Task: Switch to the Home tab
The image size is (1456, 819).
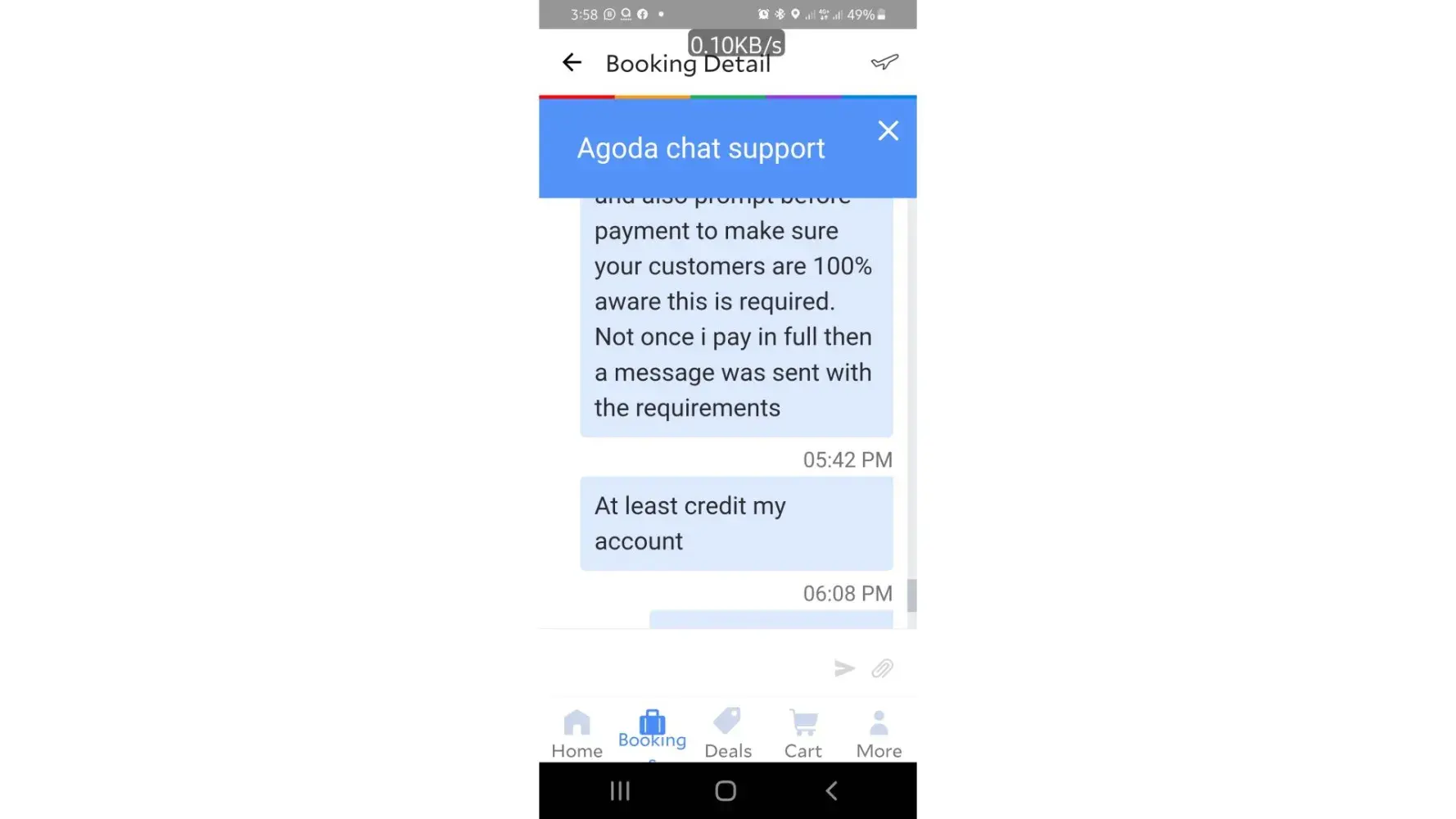Action: (577, 734)
